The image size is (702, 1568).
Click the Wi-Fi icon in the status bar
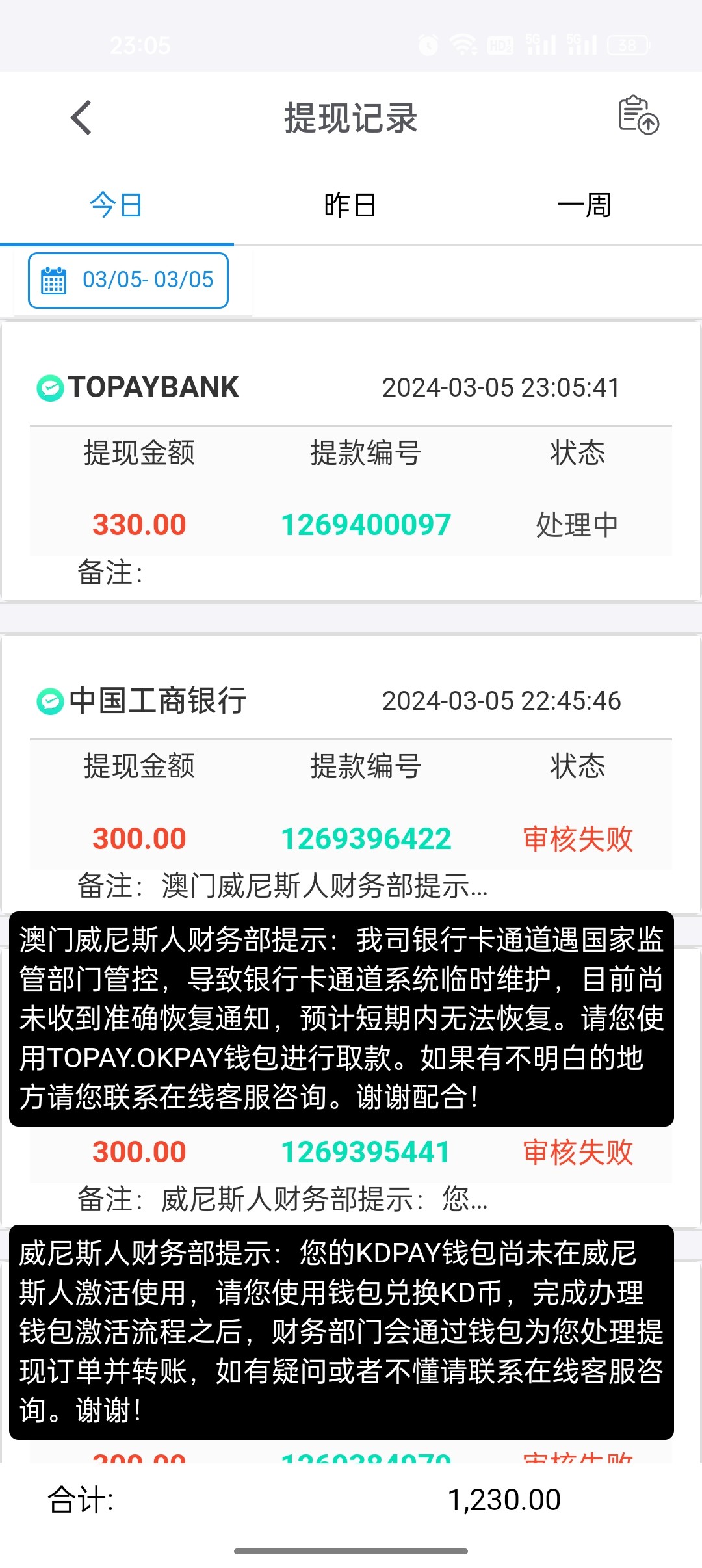(x=463, y=44)
